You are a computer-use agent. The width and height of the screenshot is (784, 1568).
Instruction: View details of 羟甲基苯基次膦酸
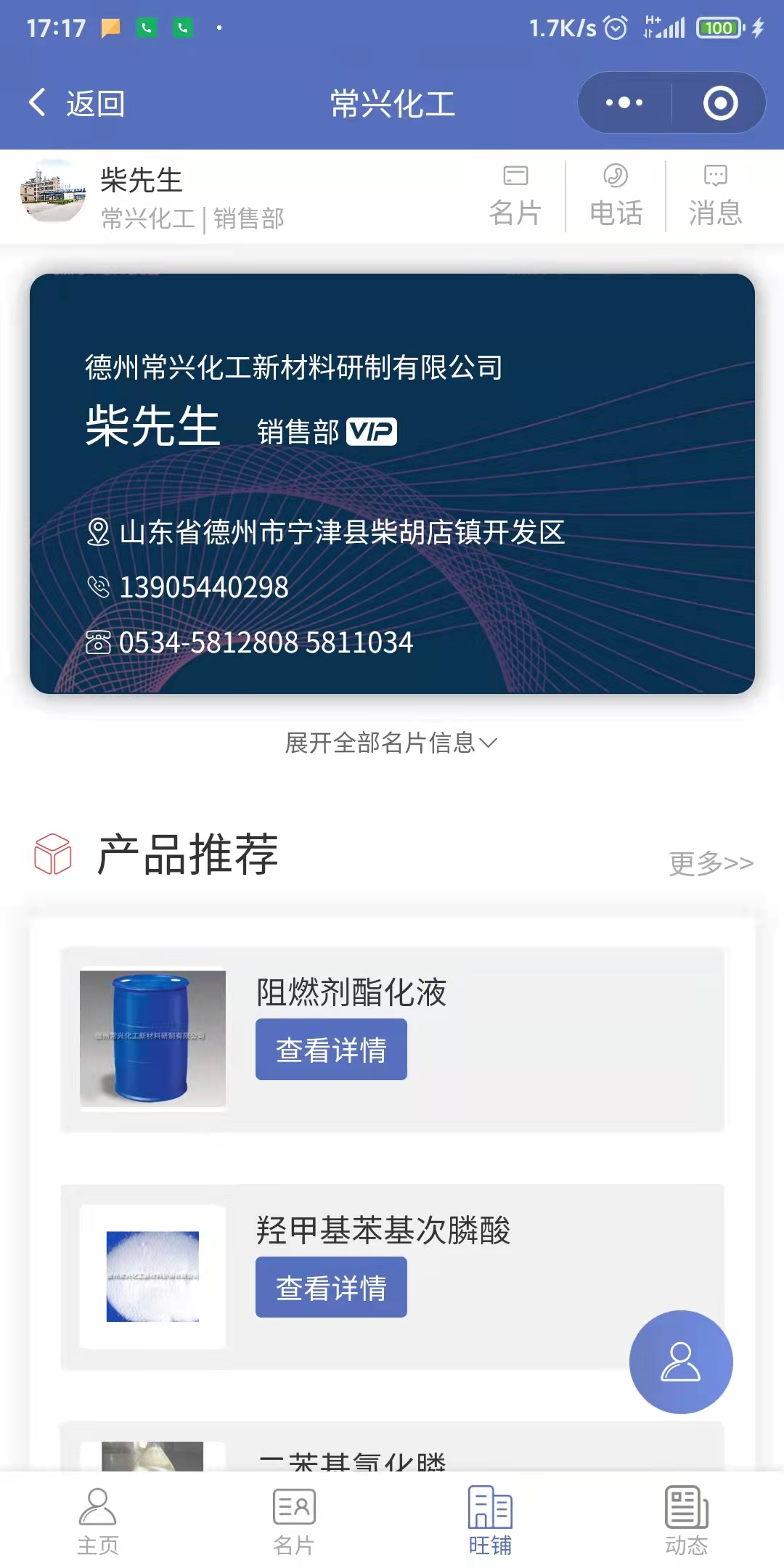pyautogui.click(x=331, y=1287)
